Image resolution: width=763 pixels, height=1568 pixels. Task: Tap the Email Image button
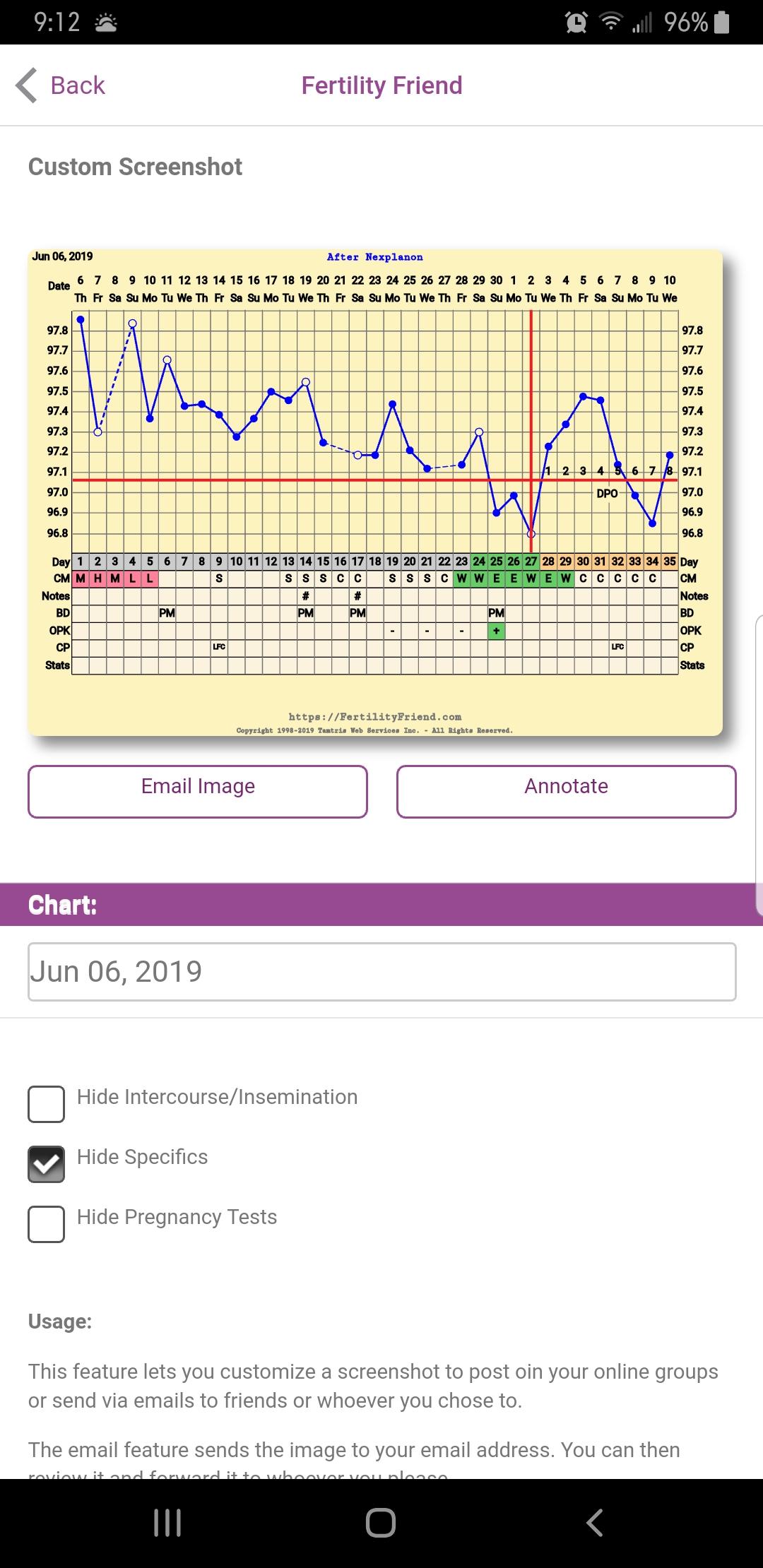point(198,792)
